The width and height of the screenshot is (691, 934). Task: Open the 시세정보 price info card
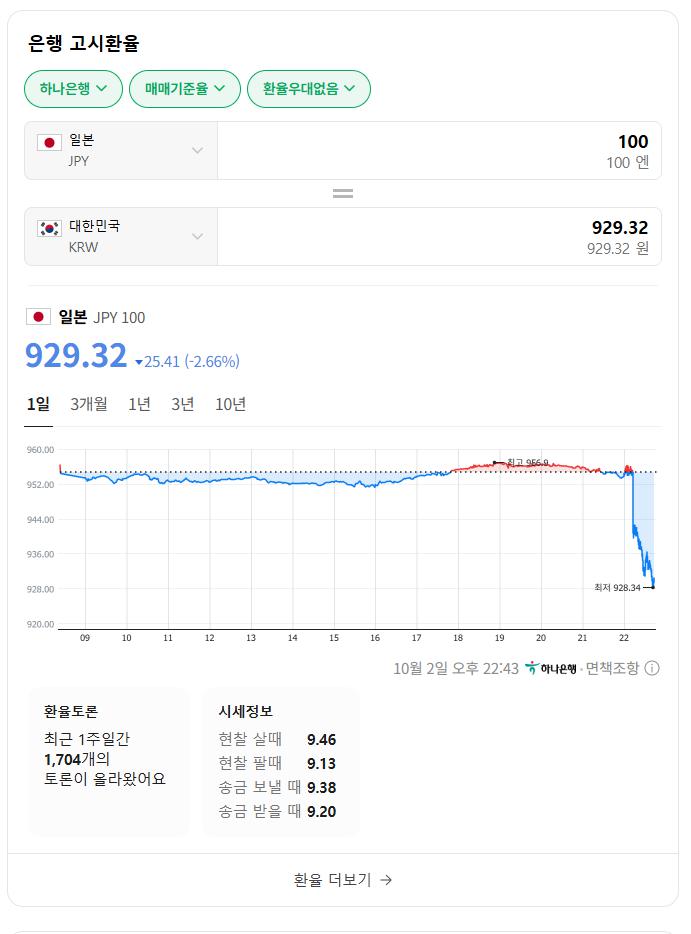pyautogui.click(x=281, y=763)
